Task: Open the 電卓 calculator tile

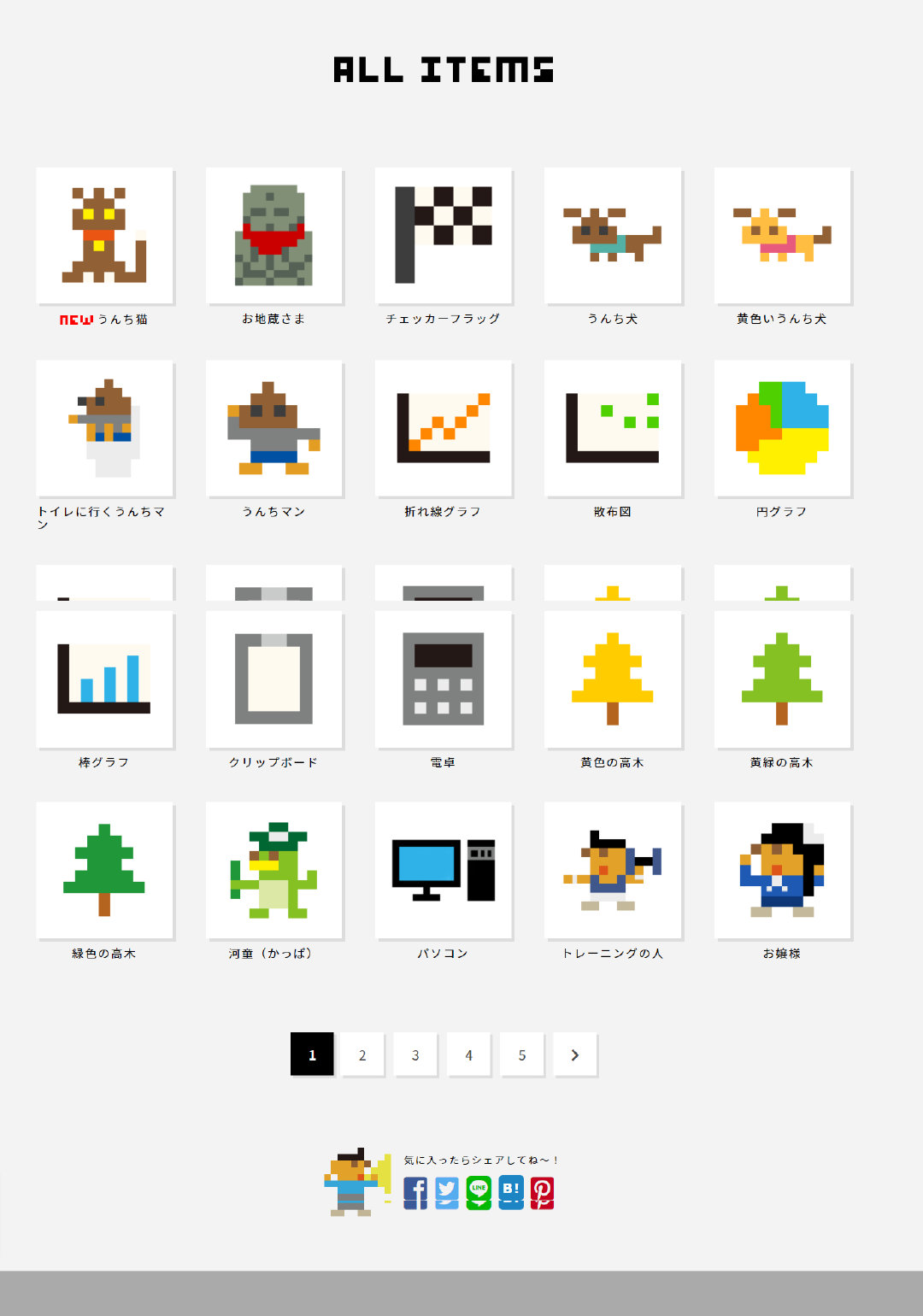Action: coord(443,679)
